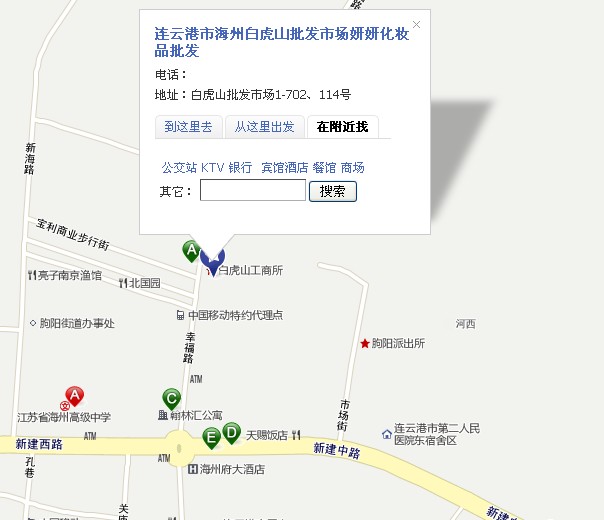Search nearby 商场

[352, 167]
